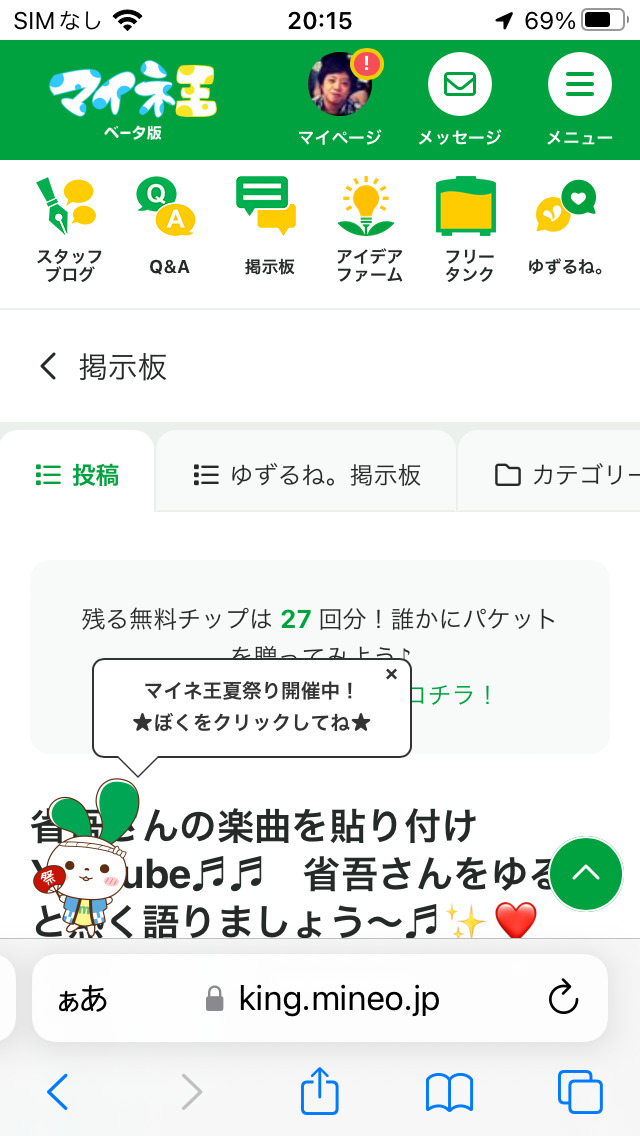Image resolution: width=640 pixels, height=1136 pixels.
Task: Open Safari bookmarks
Action: pos(449,1092)
